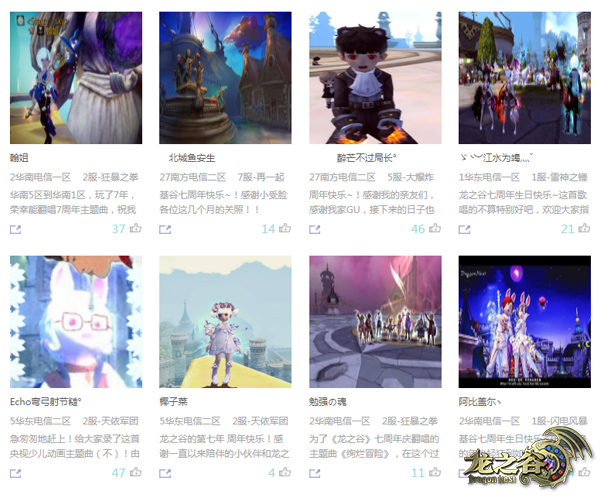Viewport: 600px width, 500px height.
Task: Like 瞮珇's entry with 37 likes
Action: pyautogui.click(x=136, y=229)
